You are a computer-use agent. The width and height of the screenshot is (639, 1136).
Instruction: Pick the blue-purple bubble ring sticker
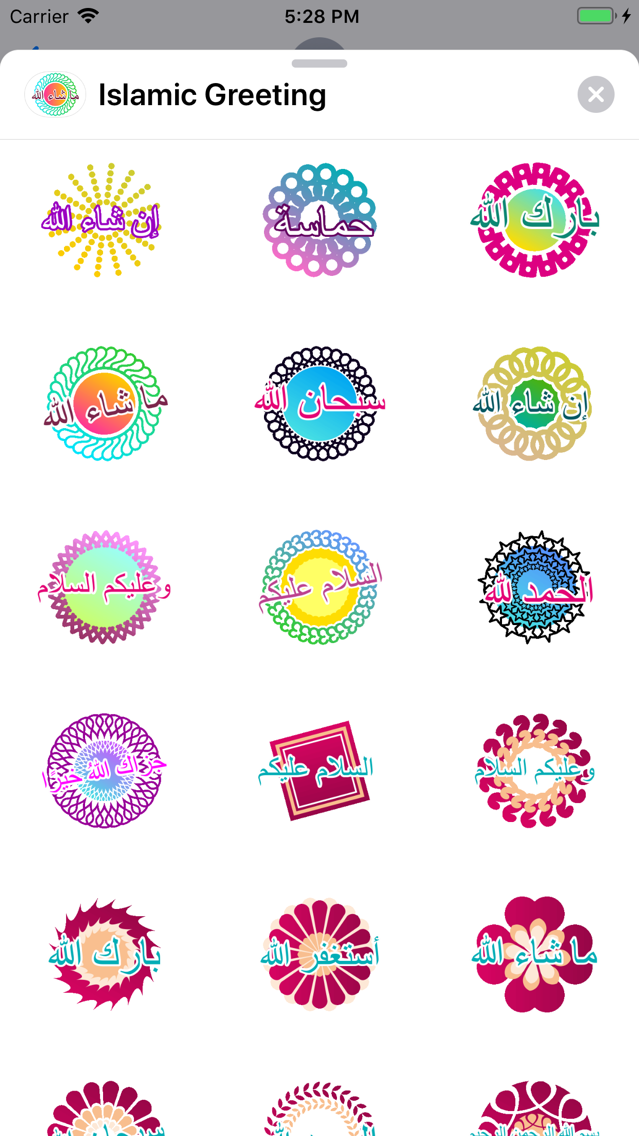[x=320, y=220]
